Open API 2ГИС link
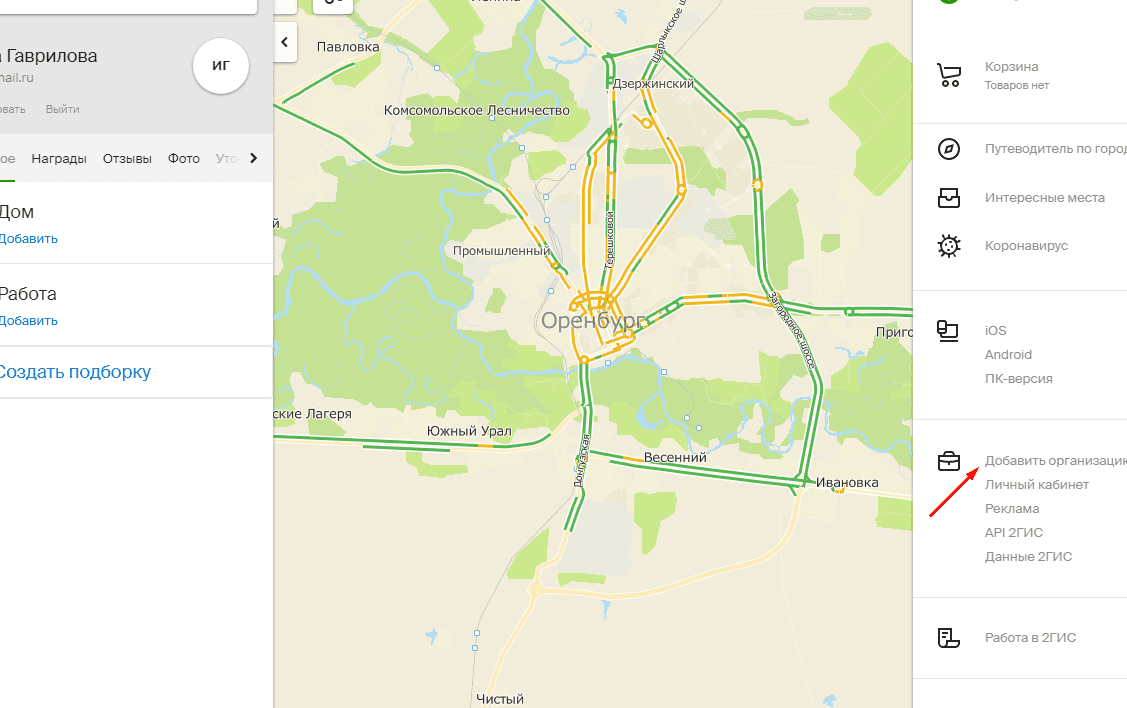 click(1013, 533)
